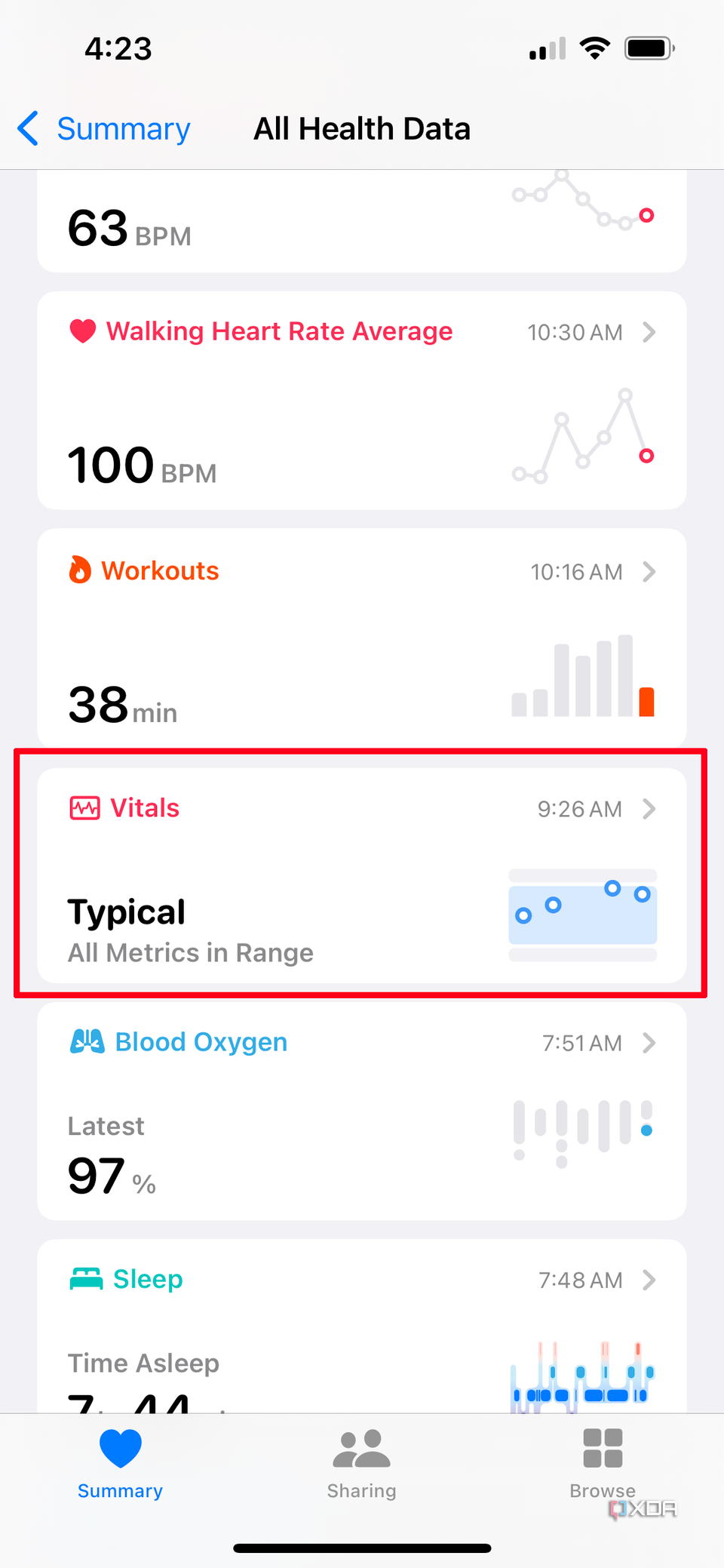Click the pink heartbeat icon beside Vitals
Image resolution: width=724 pixels, height=1568 pixels.
(x=84, y=807)
